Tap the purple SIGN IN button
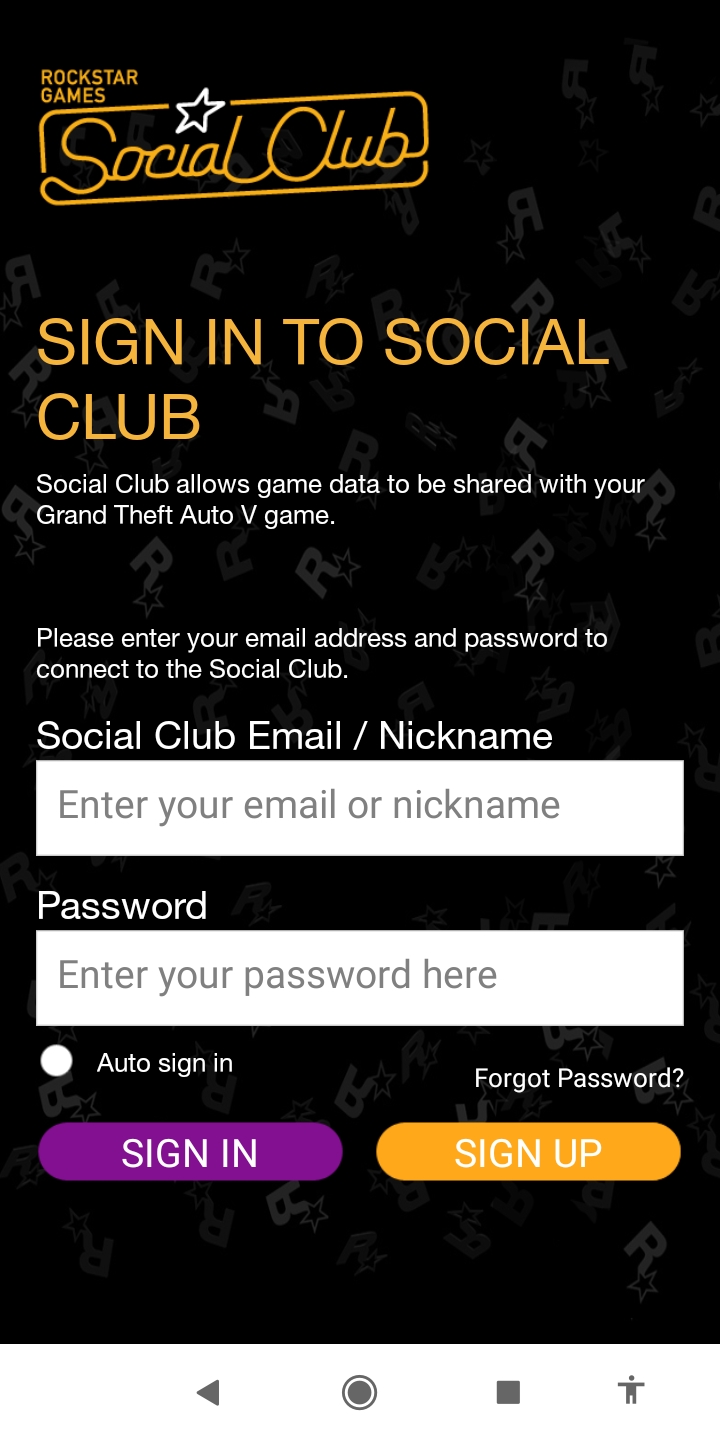 coord(190,1152)
